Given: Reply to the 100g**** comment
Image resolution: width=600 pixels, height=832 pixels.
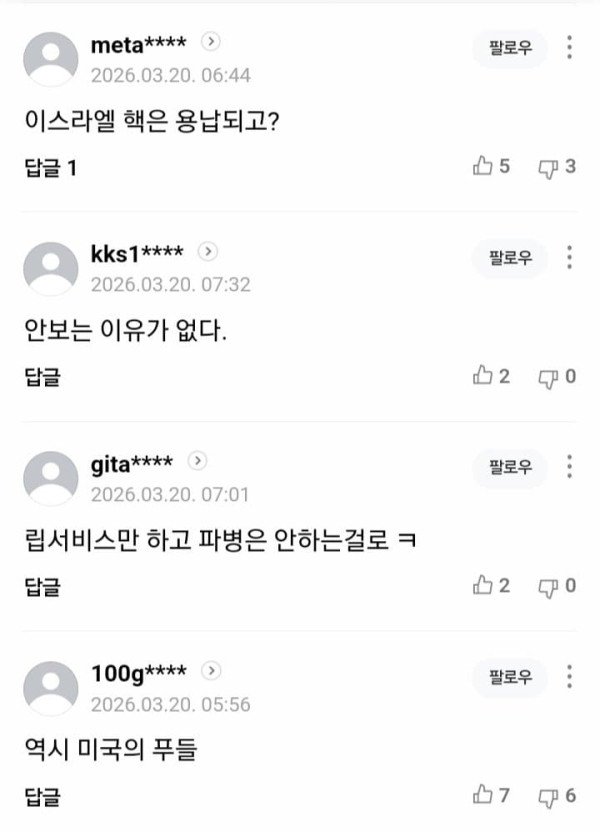Looking at the screenshot, I should point(42,797).
